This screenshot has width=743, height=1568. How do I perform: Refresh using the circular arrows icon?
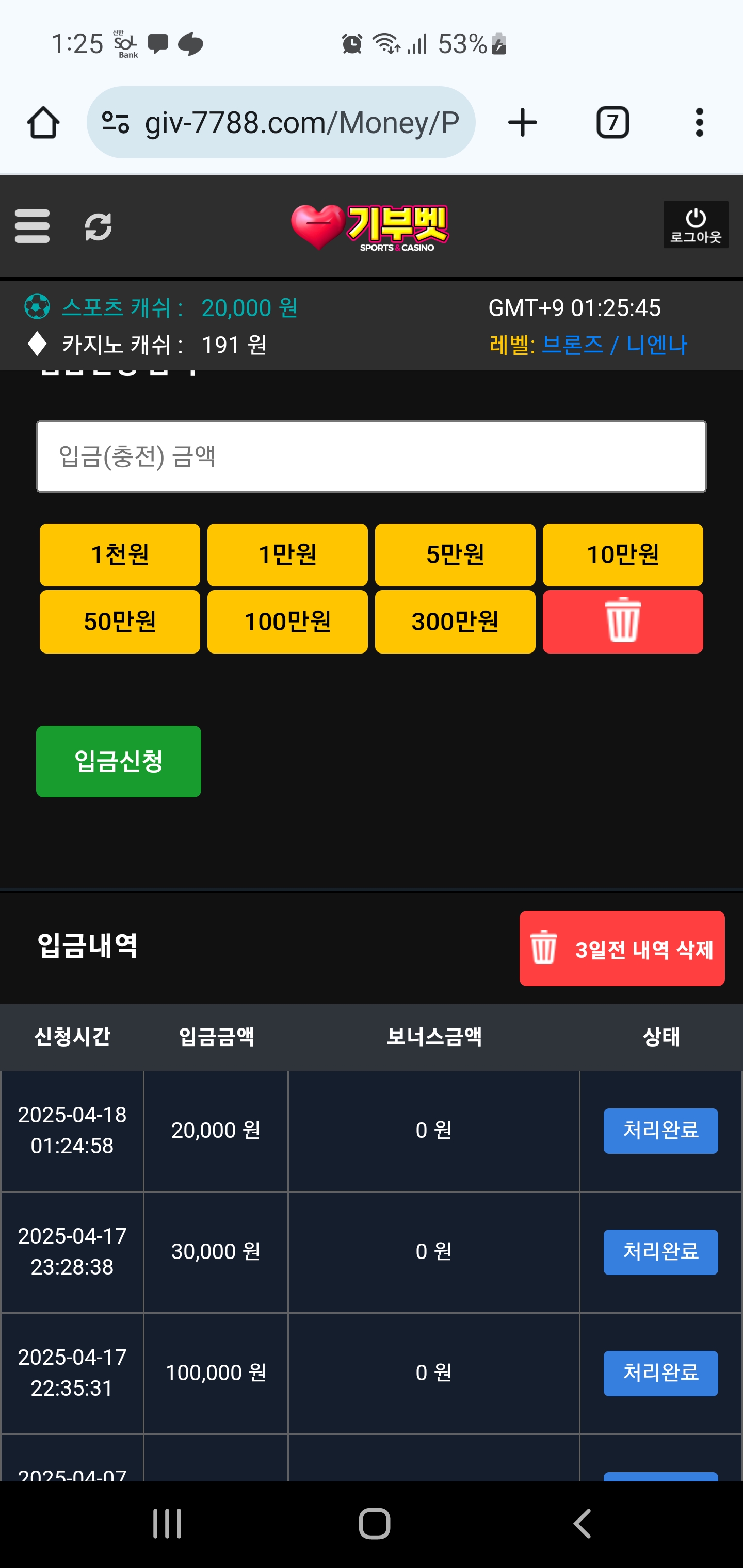coord(98,226)
